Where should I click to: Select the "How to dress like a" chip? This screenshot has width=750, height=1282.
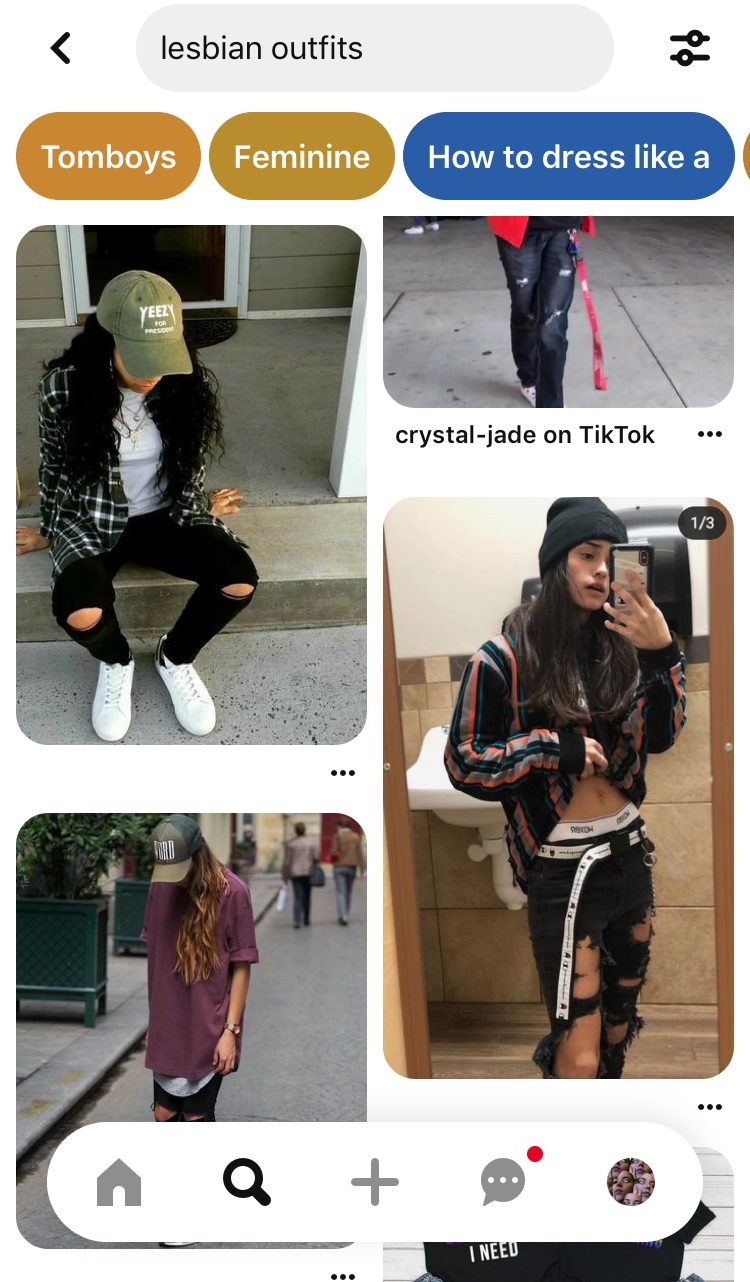click(569, 157)
